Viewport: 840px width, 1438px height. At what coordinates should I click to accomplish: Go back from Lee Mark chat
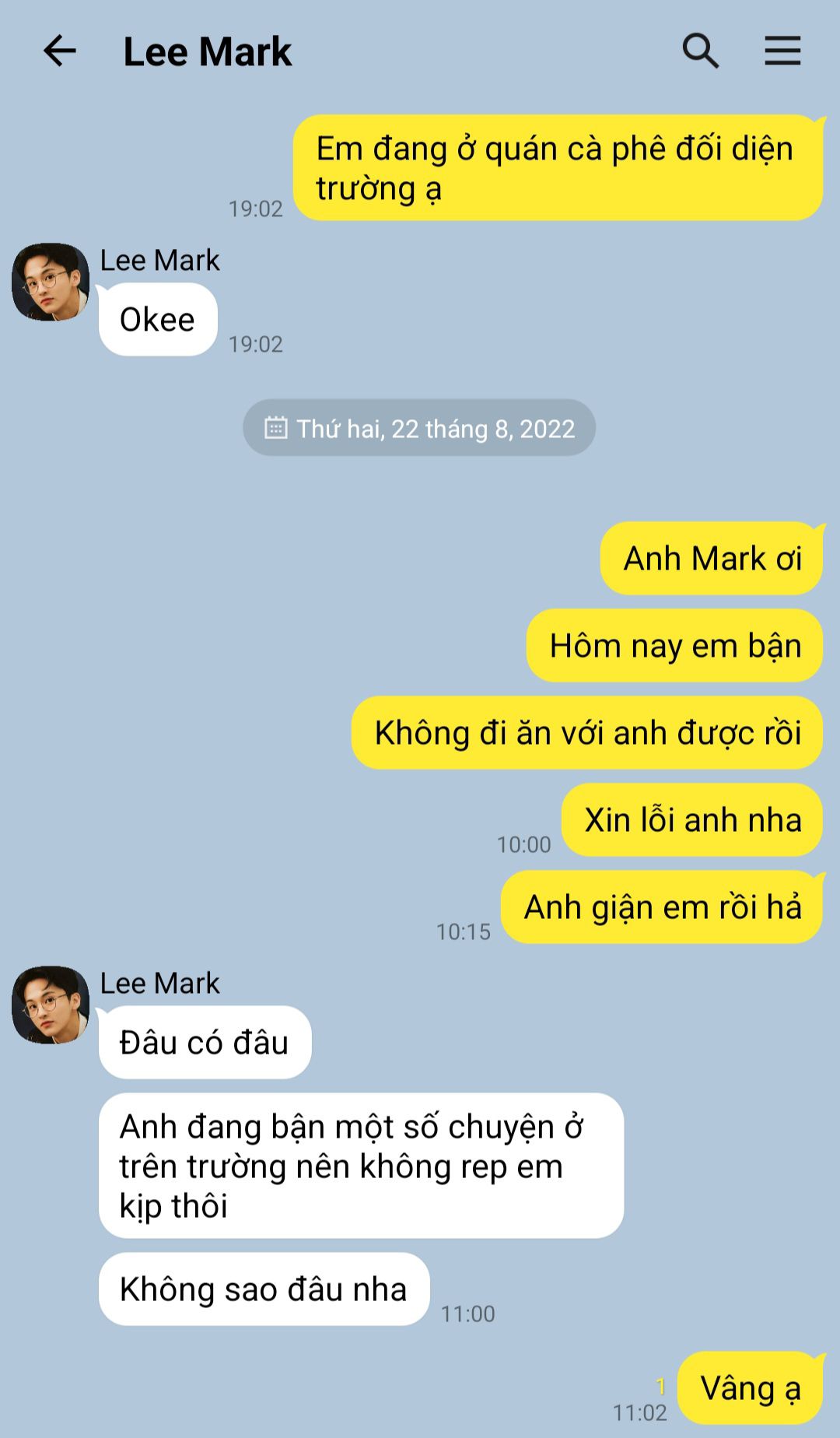[x=59, y=51]
